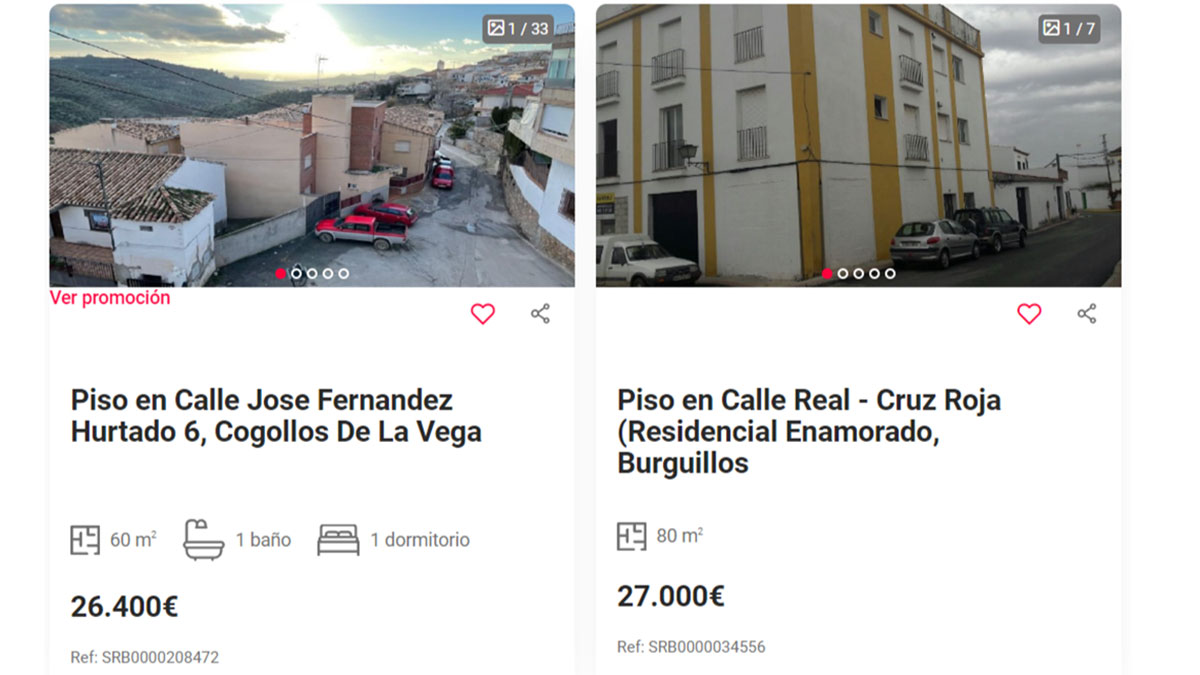Select second photo dot on Cogollos listing
This screenshot has width=1200, height=675.
[296, 273]
